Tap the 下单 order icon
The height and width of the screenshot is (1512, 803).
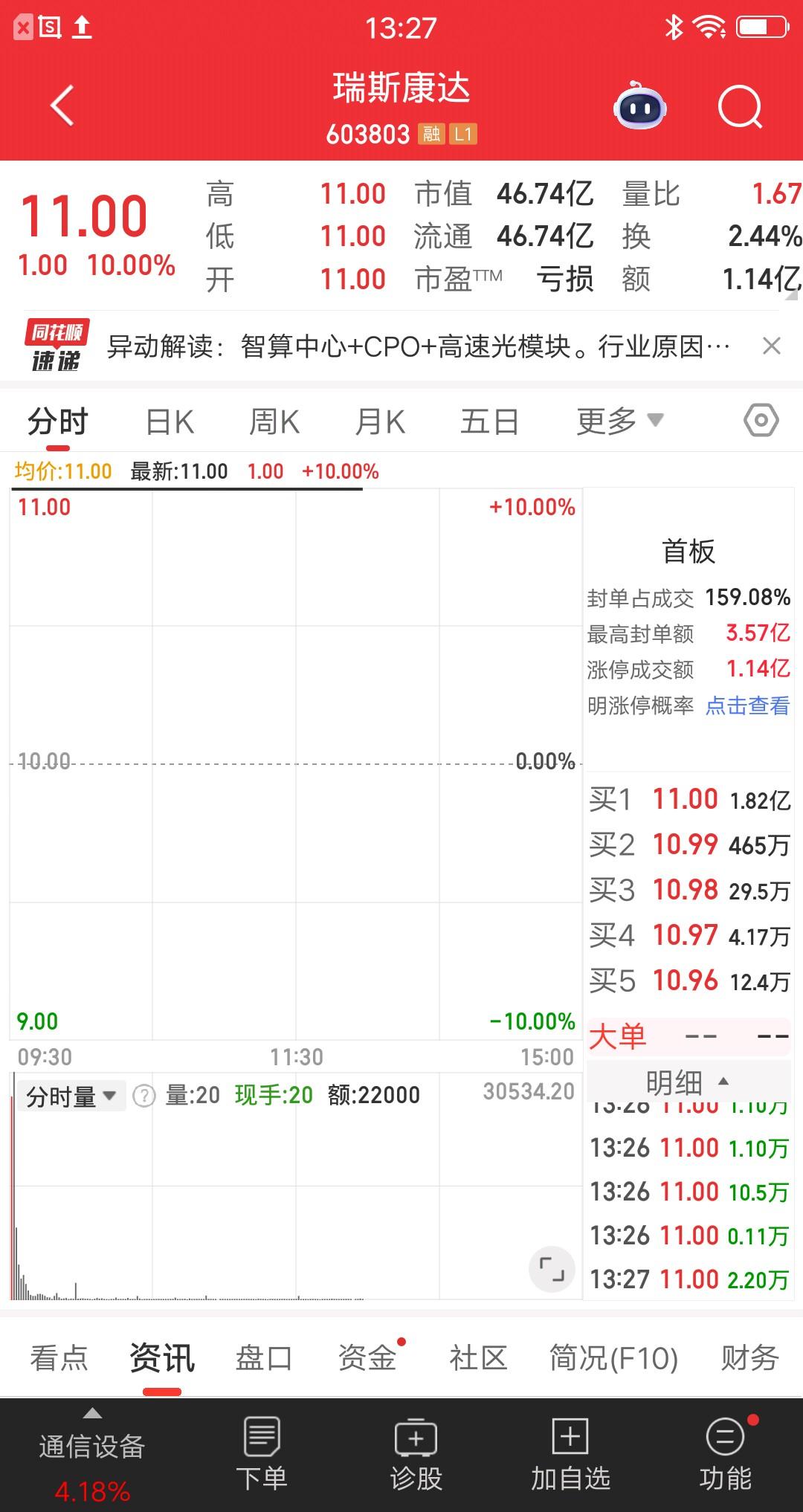click(x=262, y=1450)
